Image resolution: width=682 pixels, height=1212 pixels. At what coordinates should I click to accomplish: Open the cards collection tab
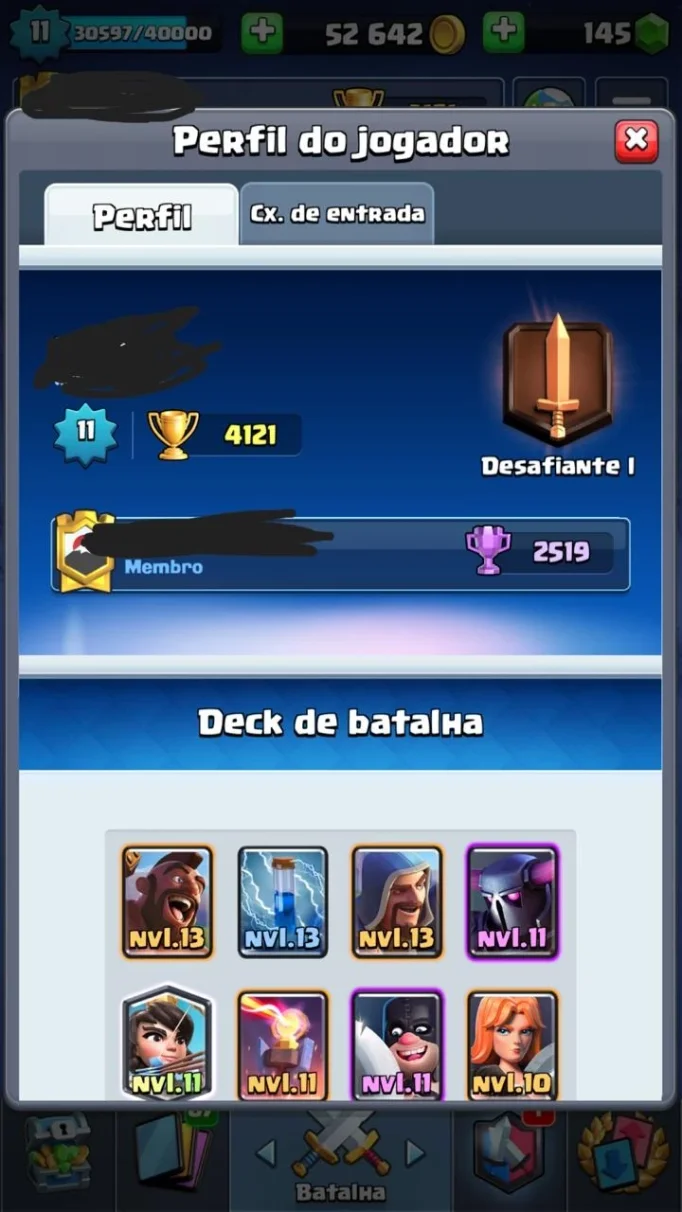coord(172,1155)
